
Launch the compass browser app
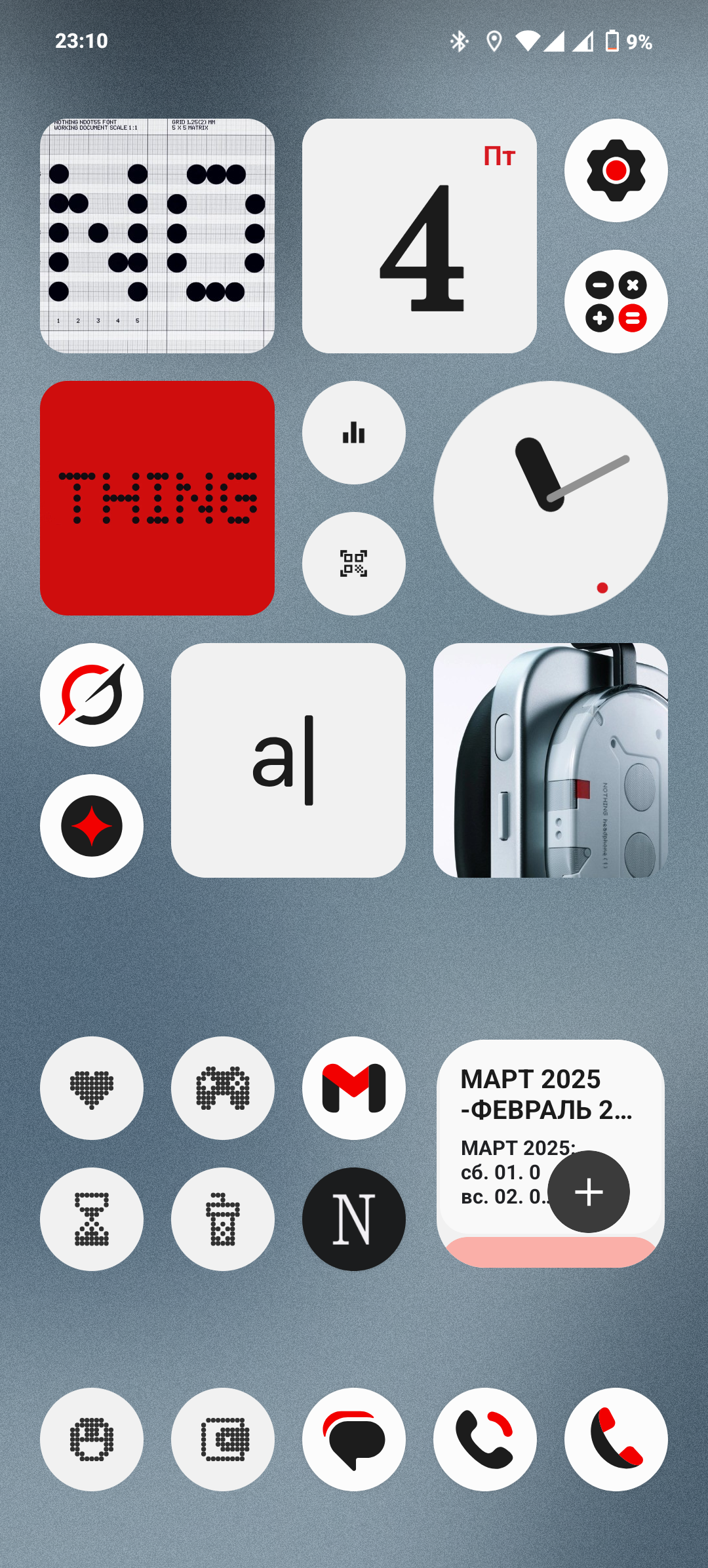[92, 695]
